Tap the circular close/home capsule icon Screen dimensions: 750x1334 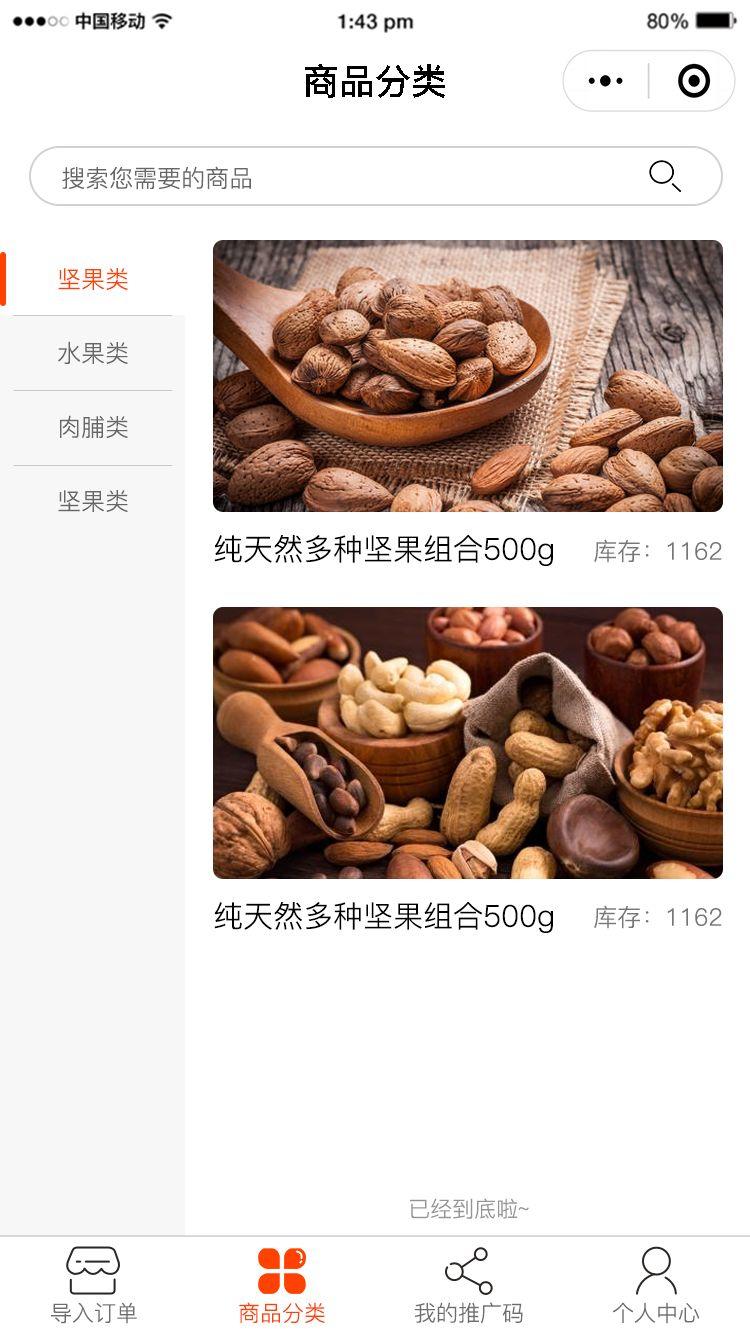point(692,80)
